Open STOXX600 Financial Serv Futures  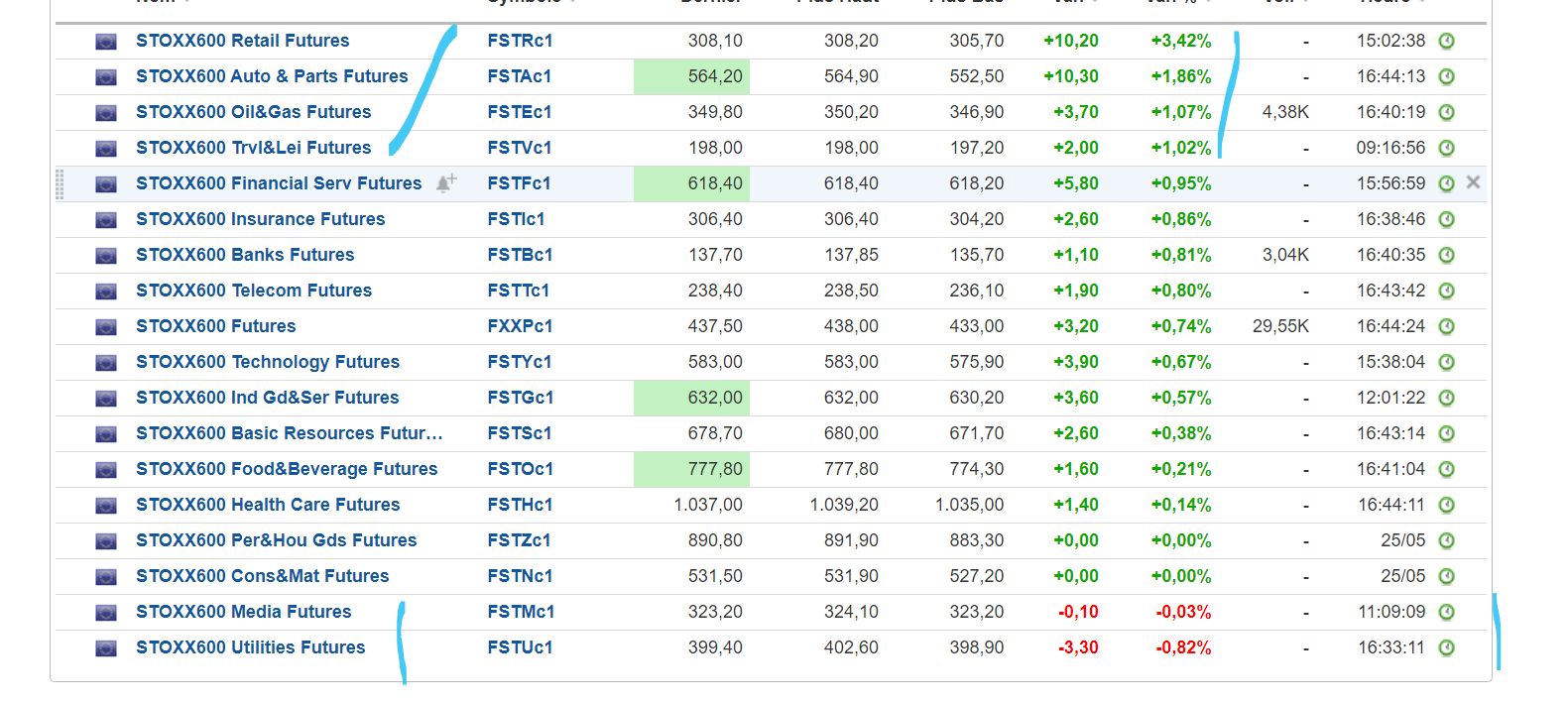tap(278, 183)
